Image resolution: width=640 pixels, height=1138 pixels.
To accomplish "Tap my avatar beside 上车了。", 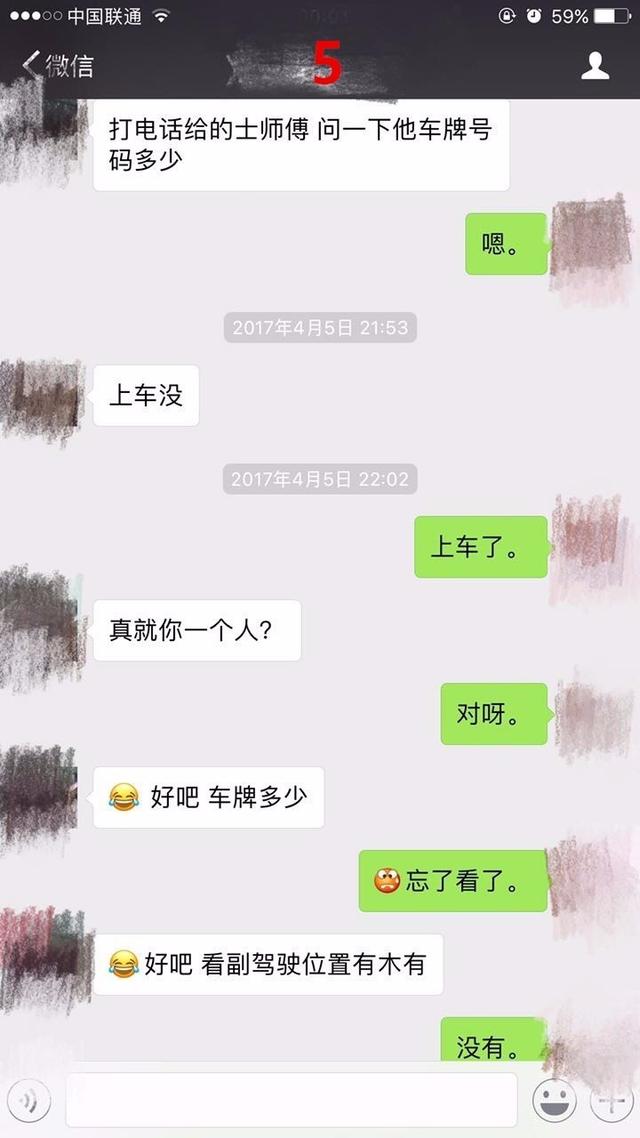I will coord(592,547).
